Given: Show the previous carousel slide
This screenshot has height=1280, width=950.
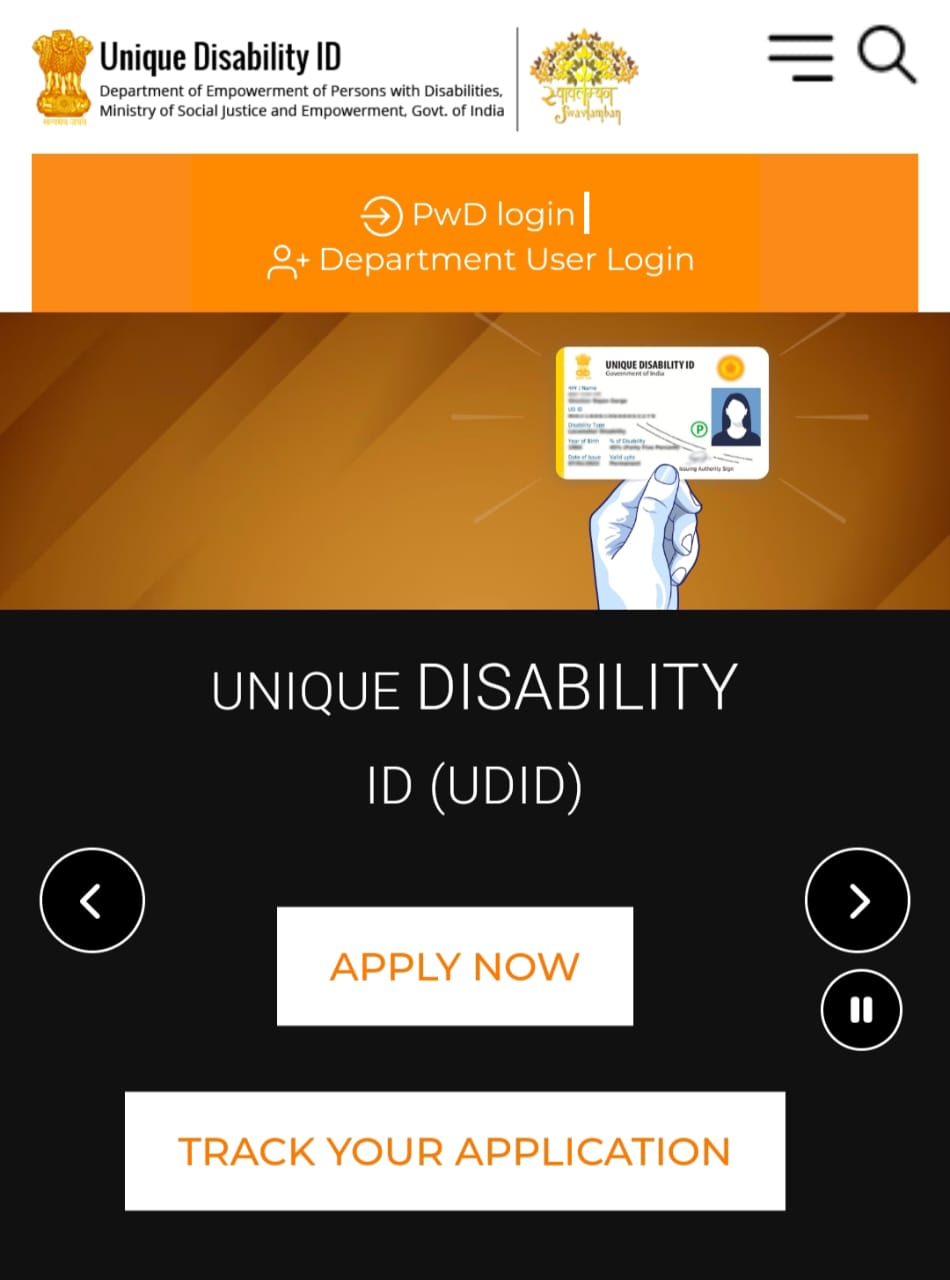Looking at the screenshot, I should (92, 900).
